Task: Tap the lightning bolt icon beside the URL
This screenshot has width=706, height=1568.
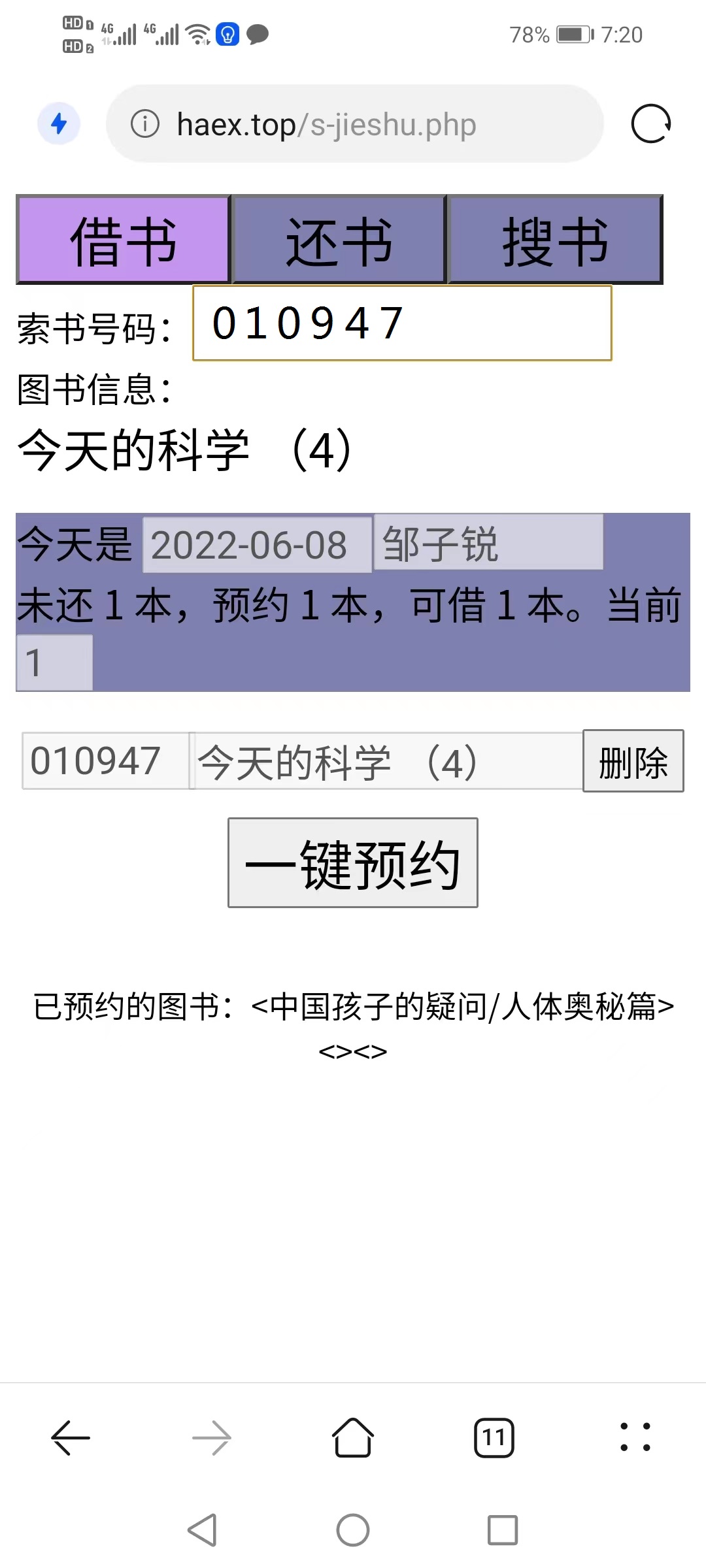Action: tap(59, 123)
